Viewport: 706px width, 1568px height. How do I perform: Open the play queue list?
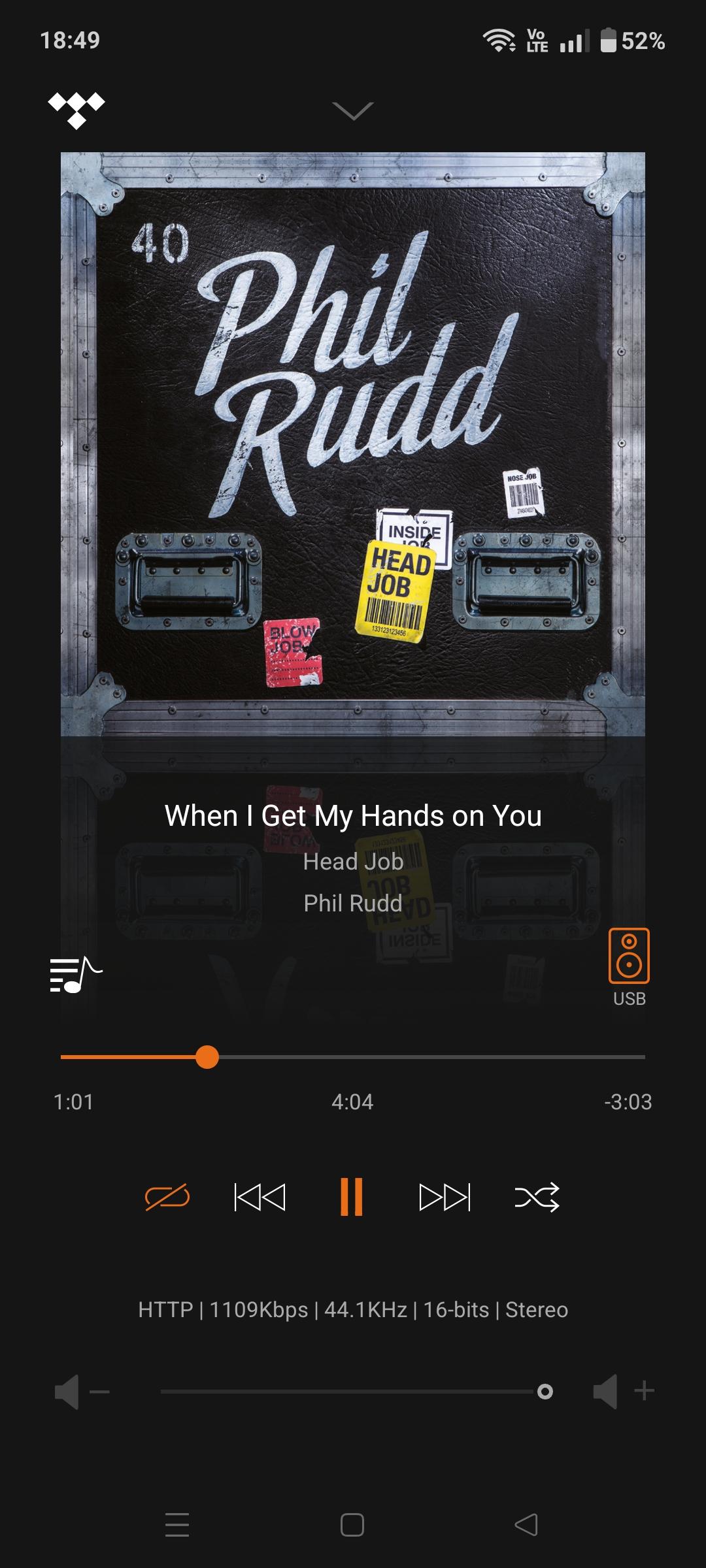76,975
